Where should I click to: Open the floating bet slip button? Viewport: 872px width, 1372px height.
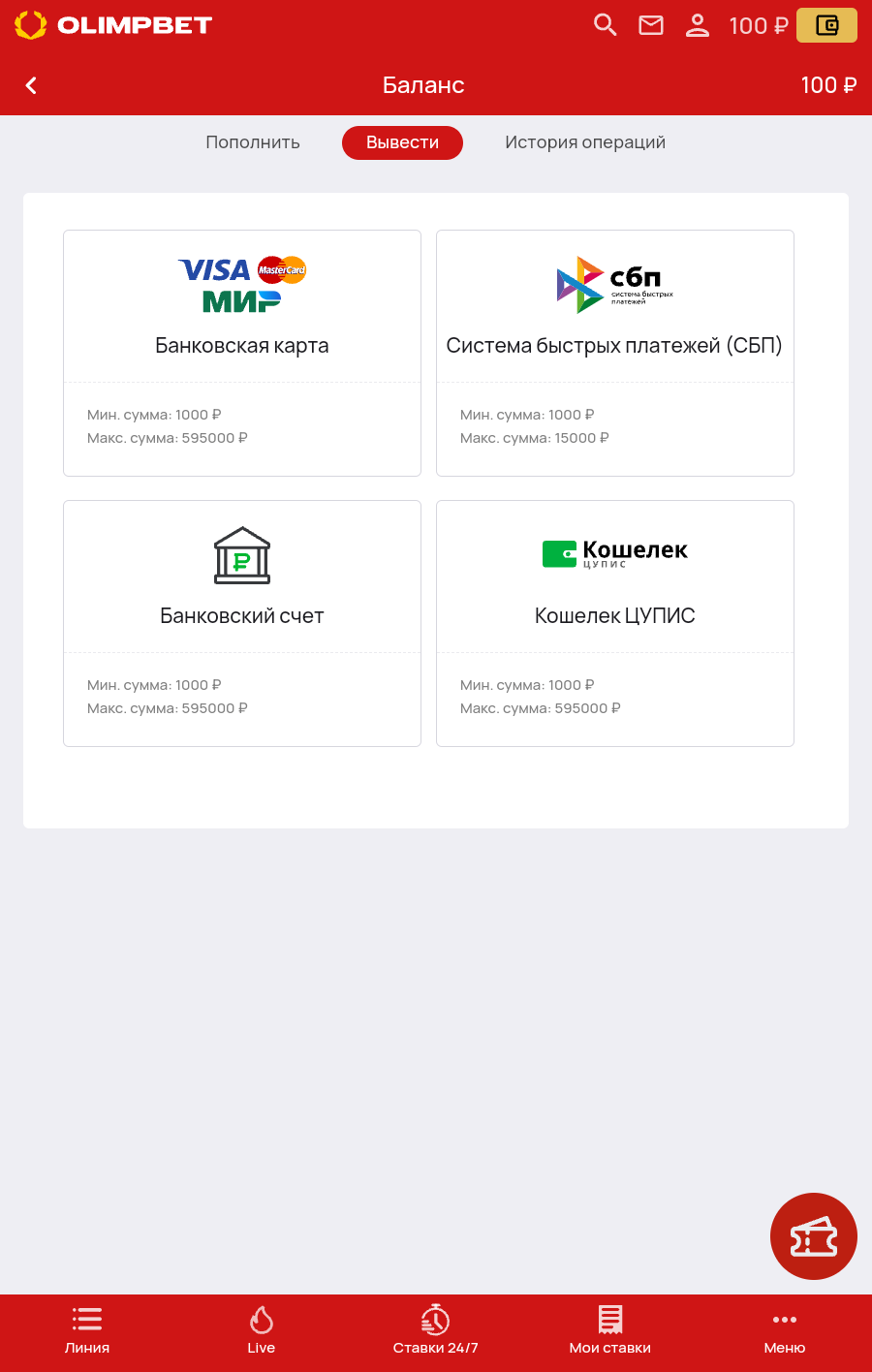[x=814, y=1236]
